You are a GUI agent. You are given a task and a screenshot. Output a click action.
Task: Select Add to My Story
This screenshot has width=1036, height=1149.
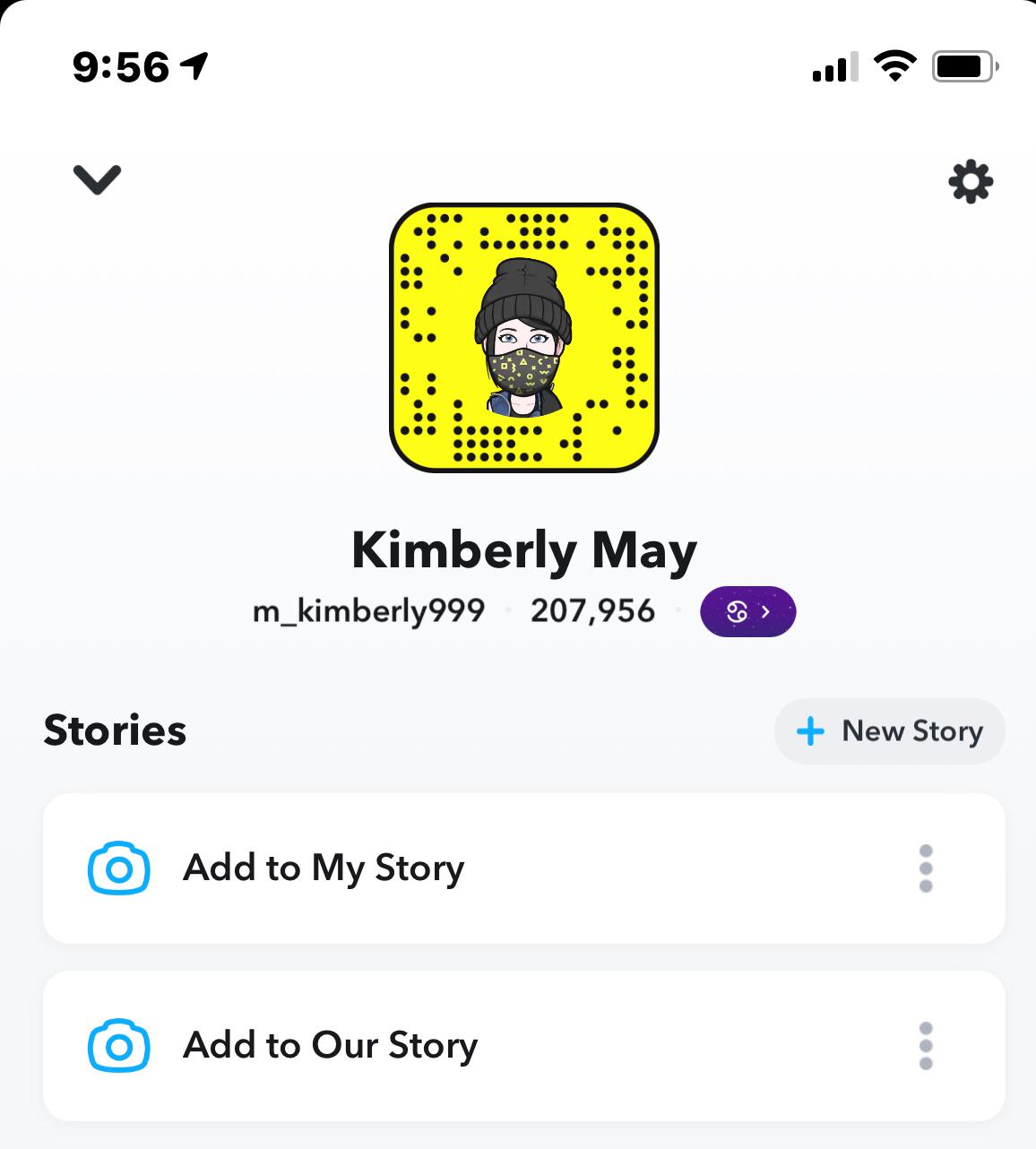[323, 868]
